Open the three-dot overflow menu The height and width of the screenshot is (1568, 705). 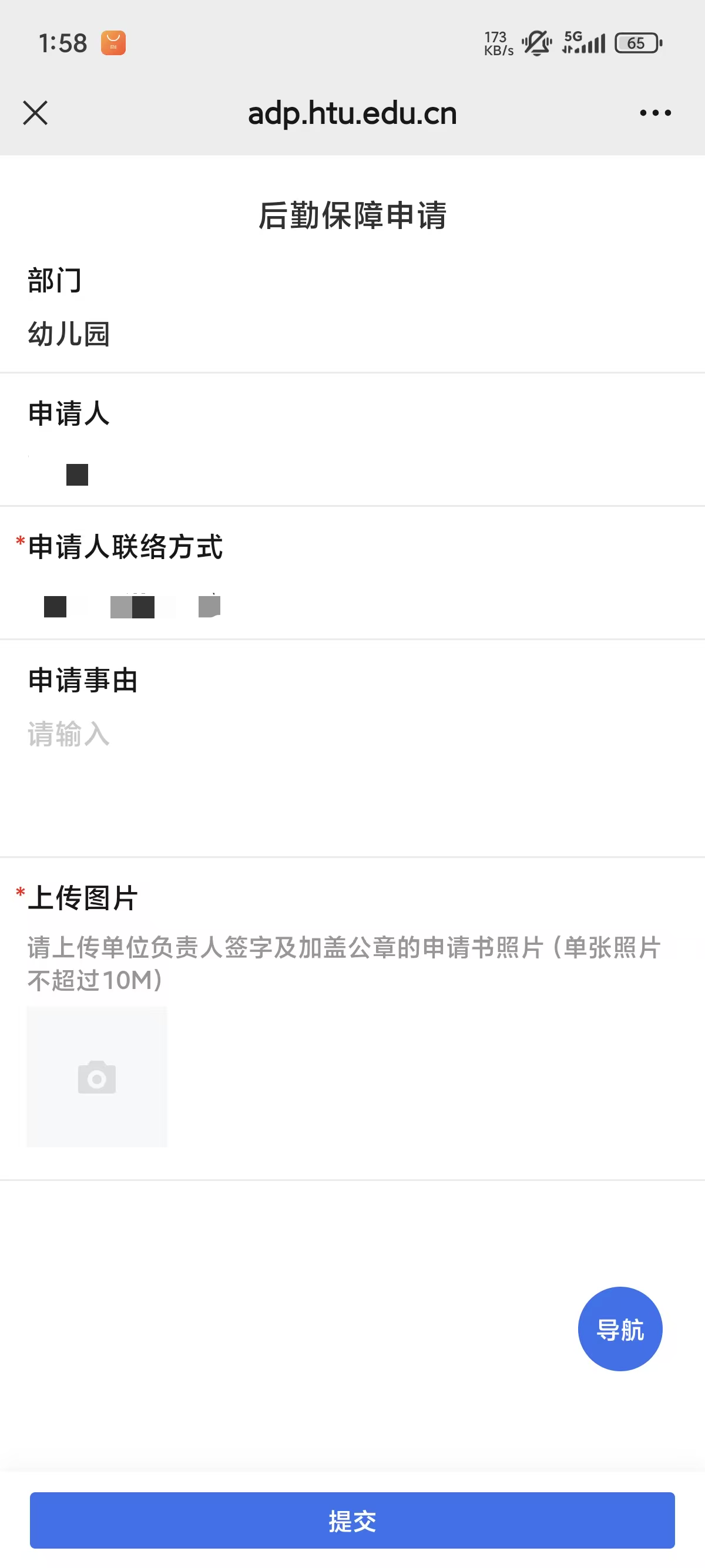point(655,113)
